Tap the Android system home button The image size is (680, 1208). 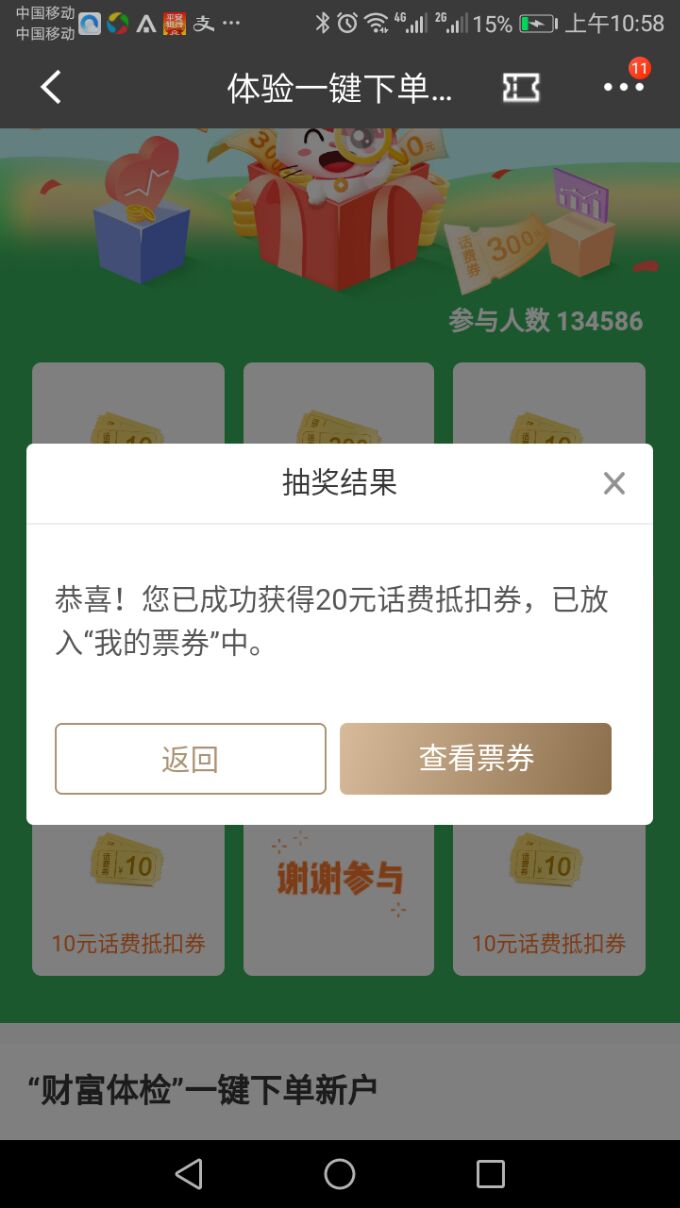click(340, 1174)
